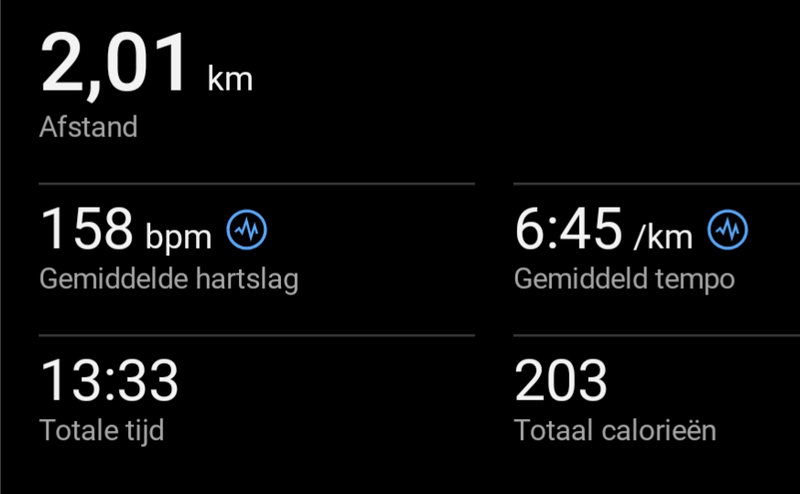The image size is (800, 494).
Task: Open the insight icon beside 6:45 /km
Action: click(728, 231)
